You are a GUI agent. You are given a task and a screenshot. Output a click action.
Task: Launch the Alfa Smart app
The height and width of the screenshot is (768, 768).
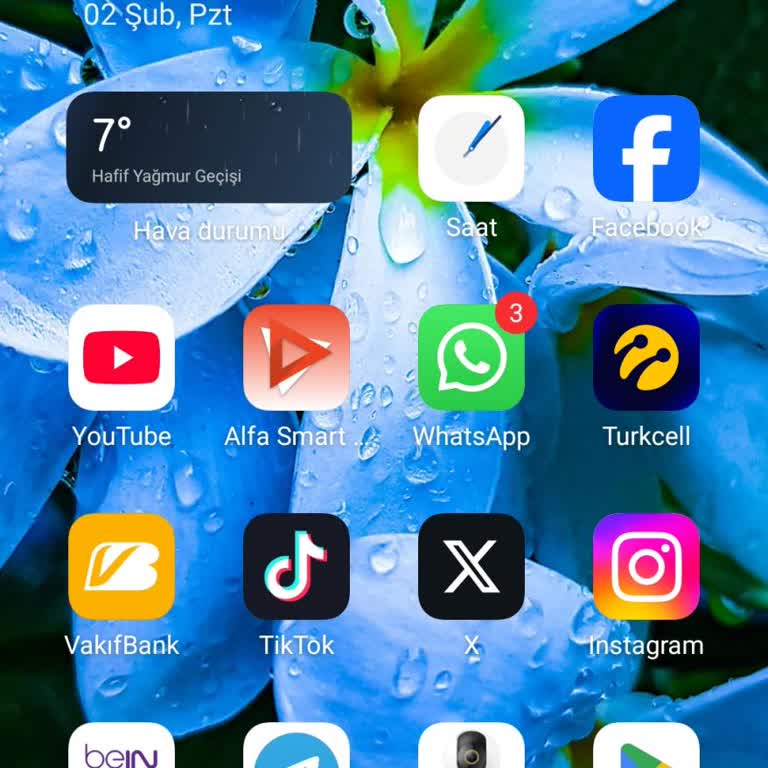coord(296,358)
